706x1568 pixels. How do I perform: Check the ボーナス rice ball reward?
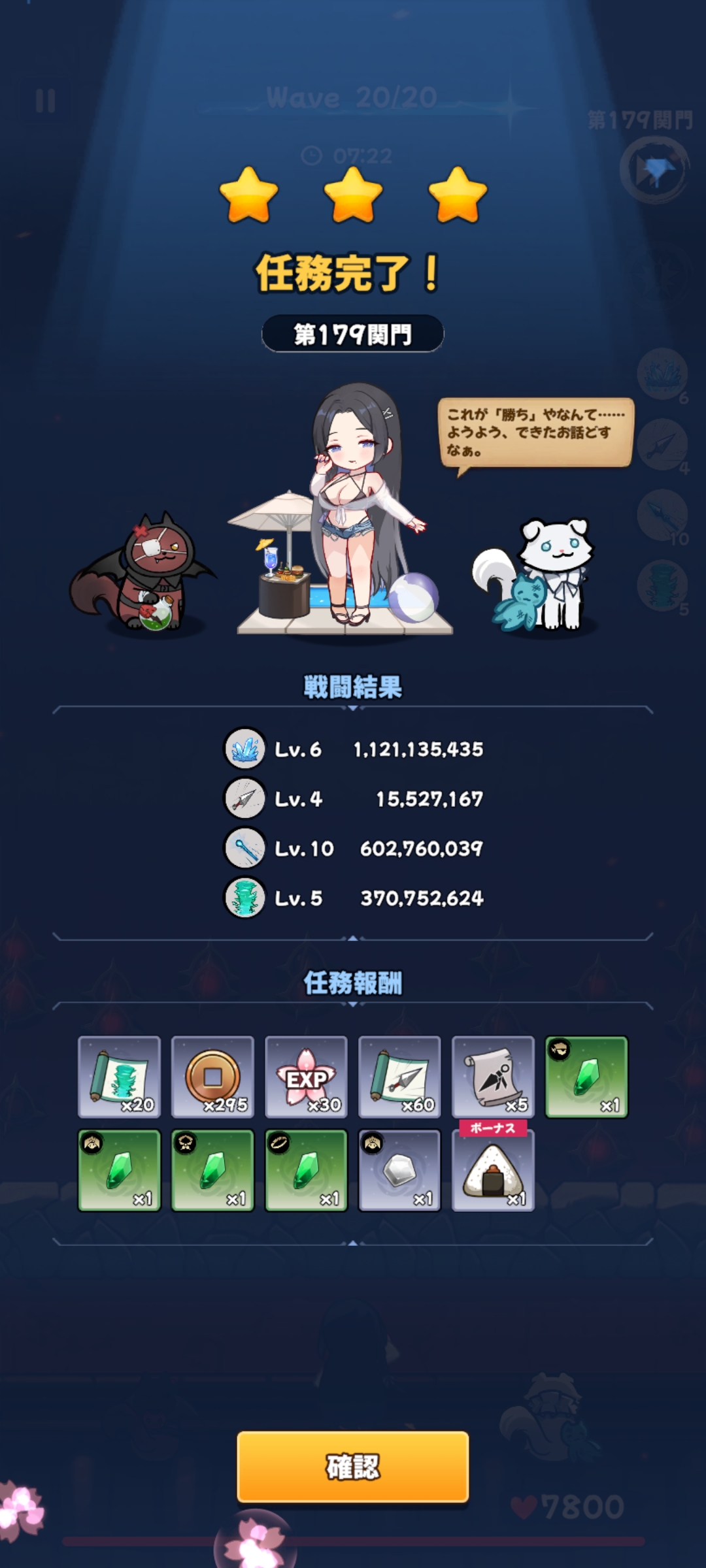pos(493,1171)
